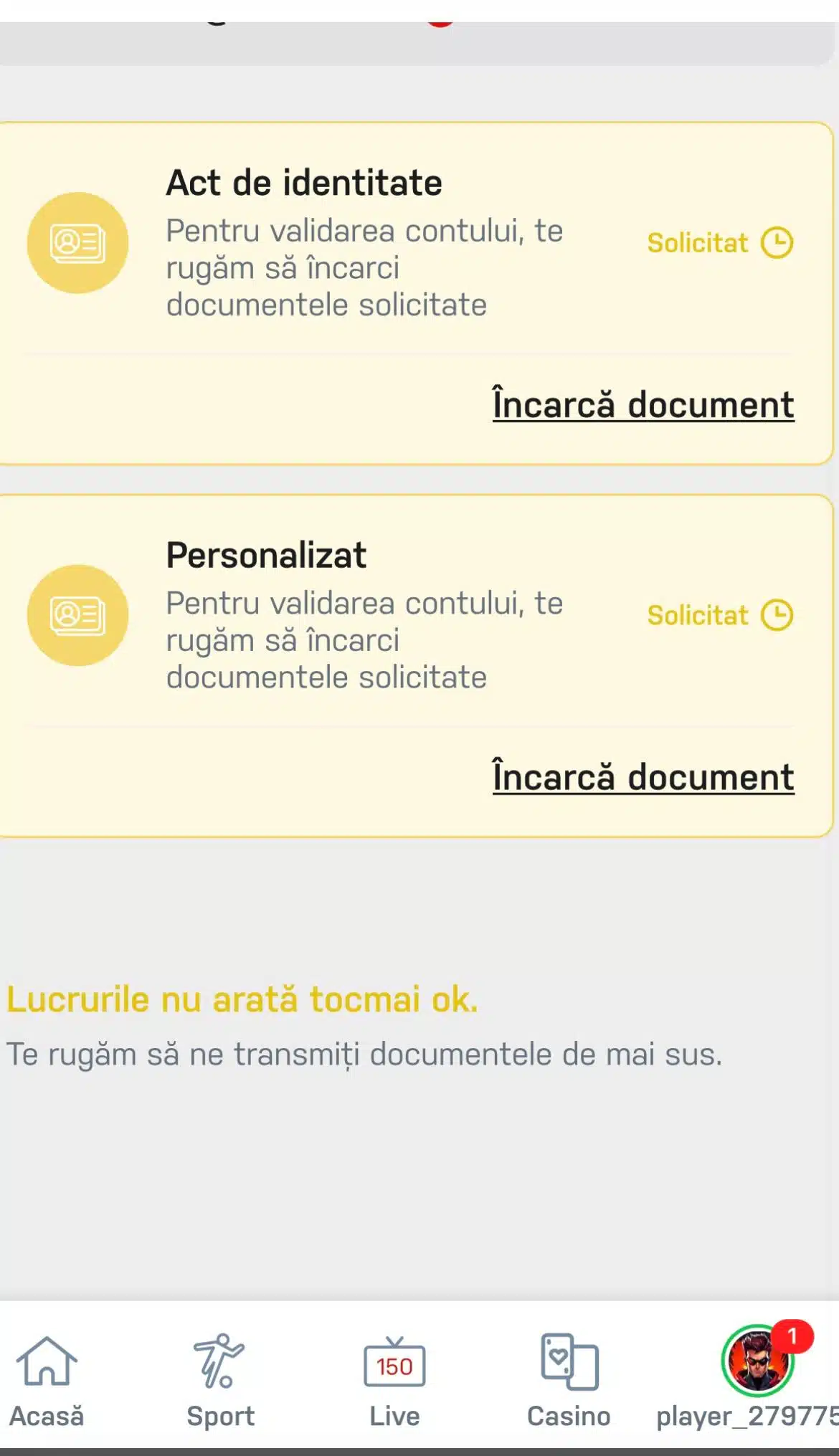Switch to the Casino tab
839x1456 pixels.
click(x=569, y=1379)
